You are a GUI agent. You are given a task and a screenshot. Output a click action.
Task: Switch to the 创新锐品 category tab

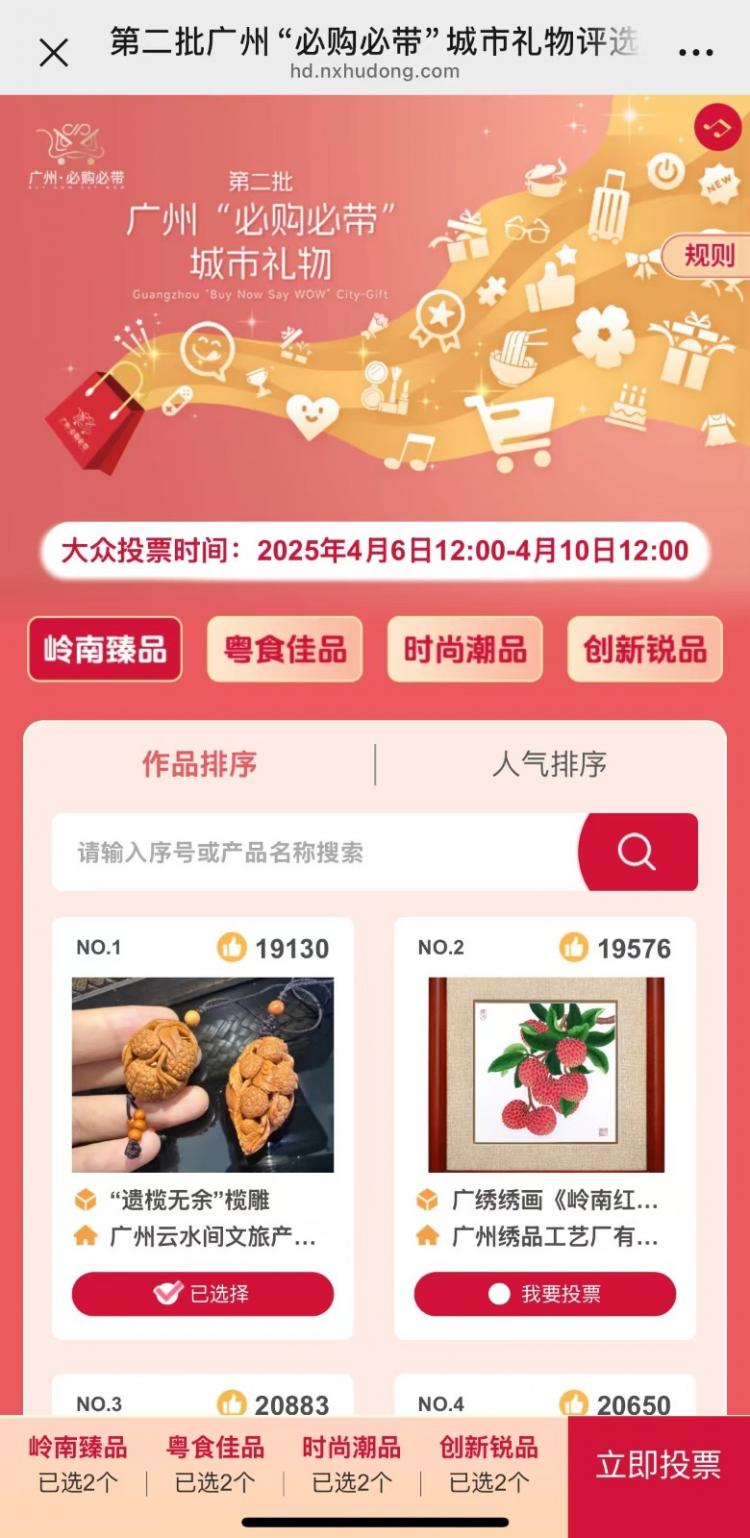[x=645, y=650]
